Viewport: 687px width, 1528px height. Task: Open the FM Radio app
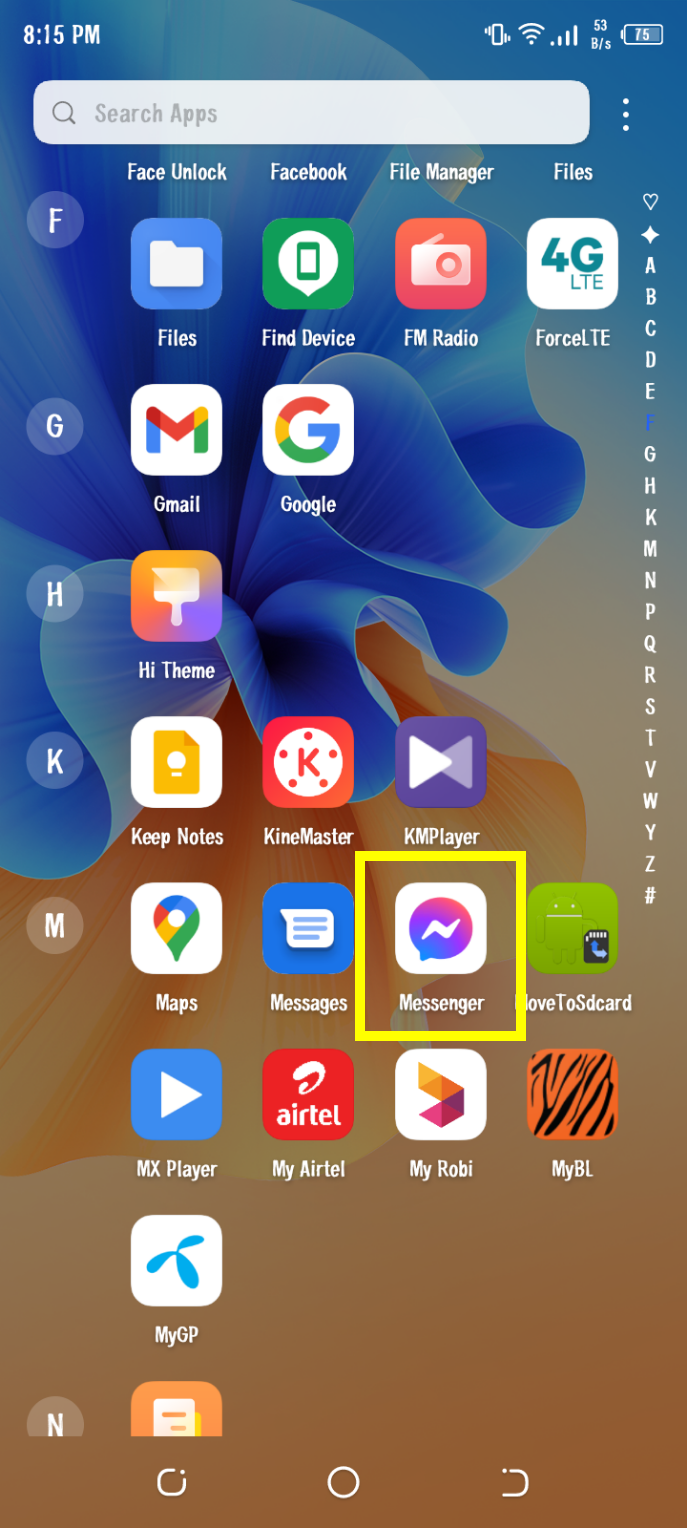tap(441, 264)
